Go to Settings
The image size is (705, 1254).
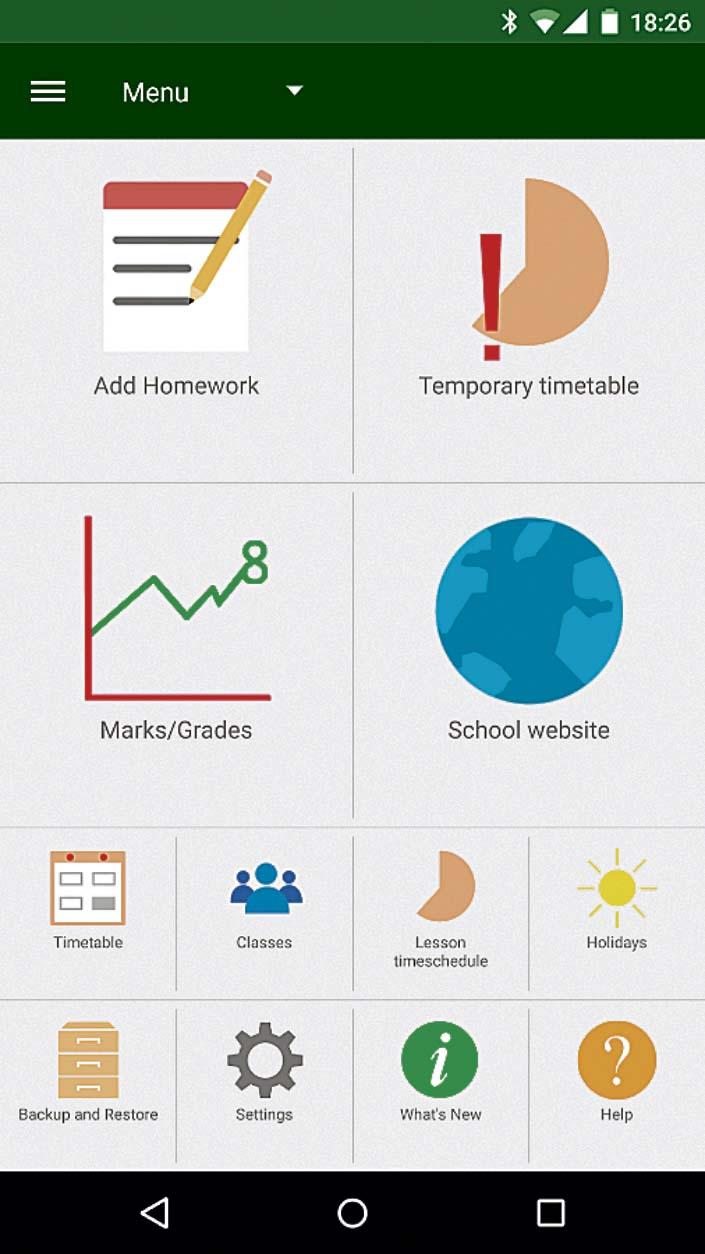[x=264, y=1085]
